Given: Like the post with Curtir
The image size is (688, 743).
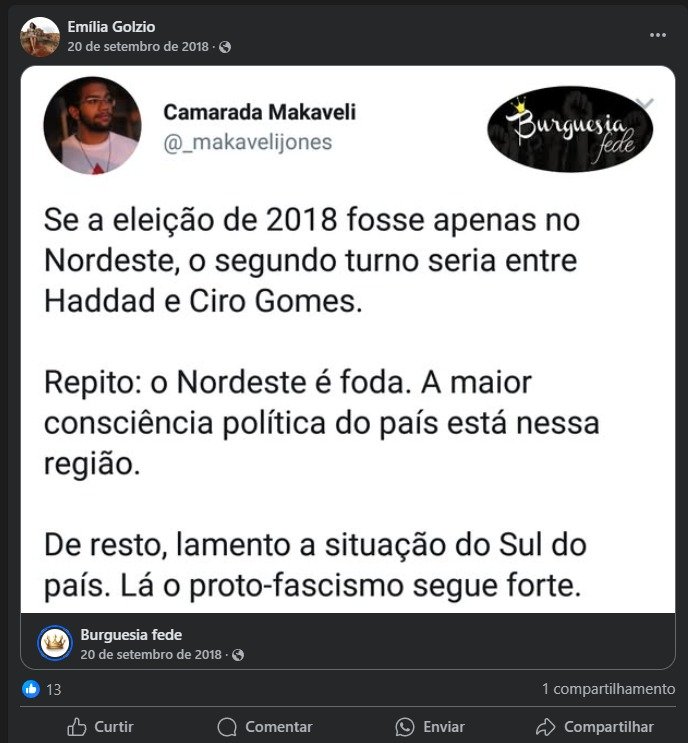Looking at the screenshot, I should pos(100,727).
